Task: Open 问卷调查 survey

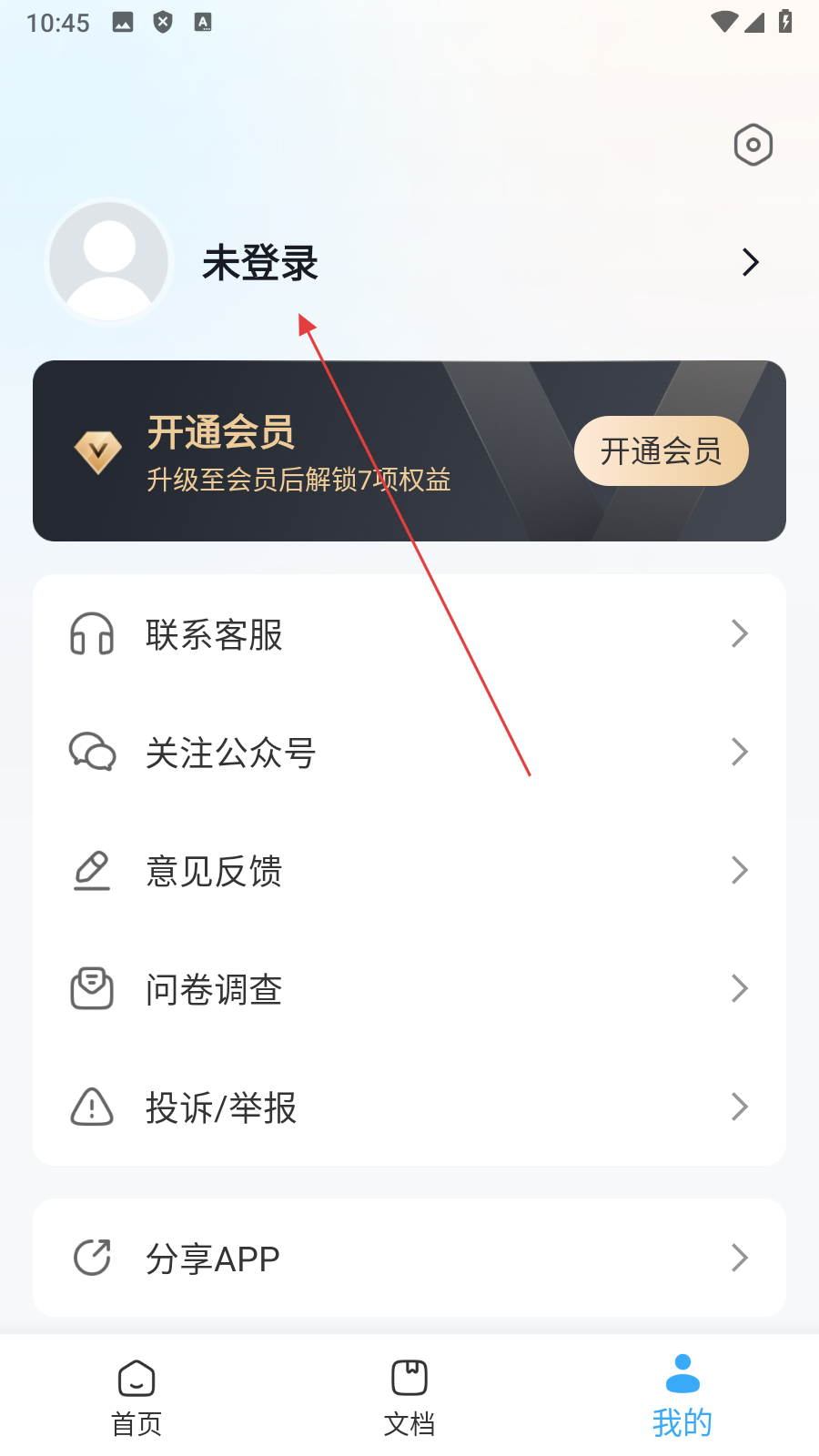Action: coord(409,989)
